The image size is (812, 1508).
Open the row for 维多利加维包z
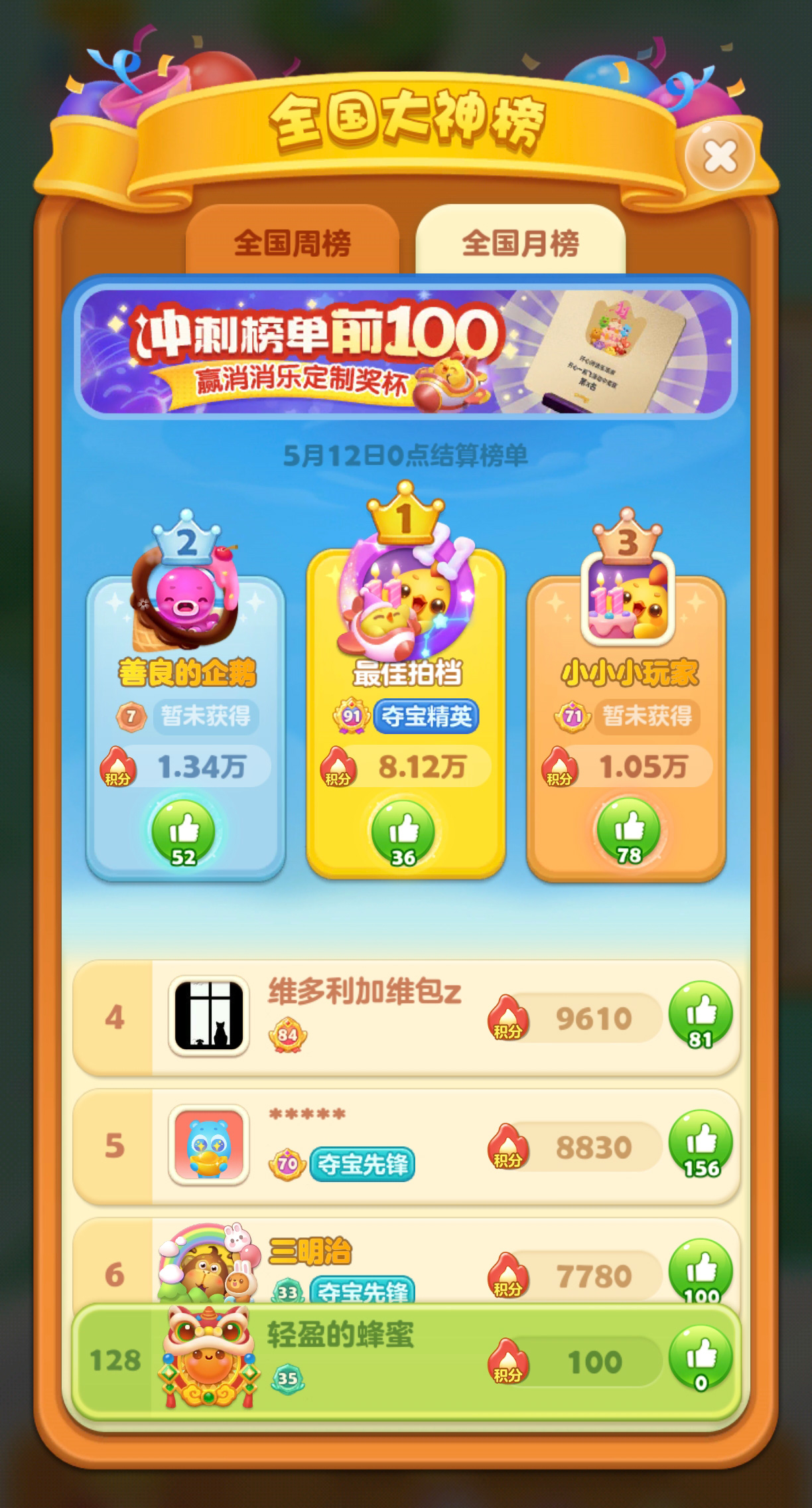tap(365, 1017)
